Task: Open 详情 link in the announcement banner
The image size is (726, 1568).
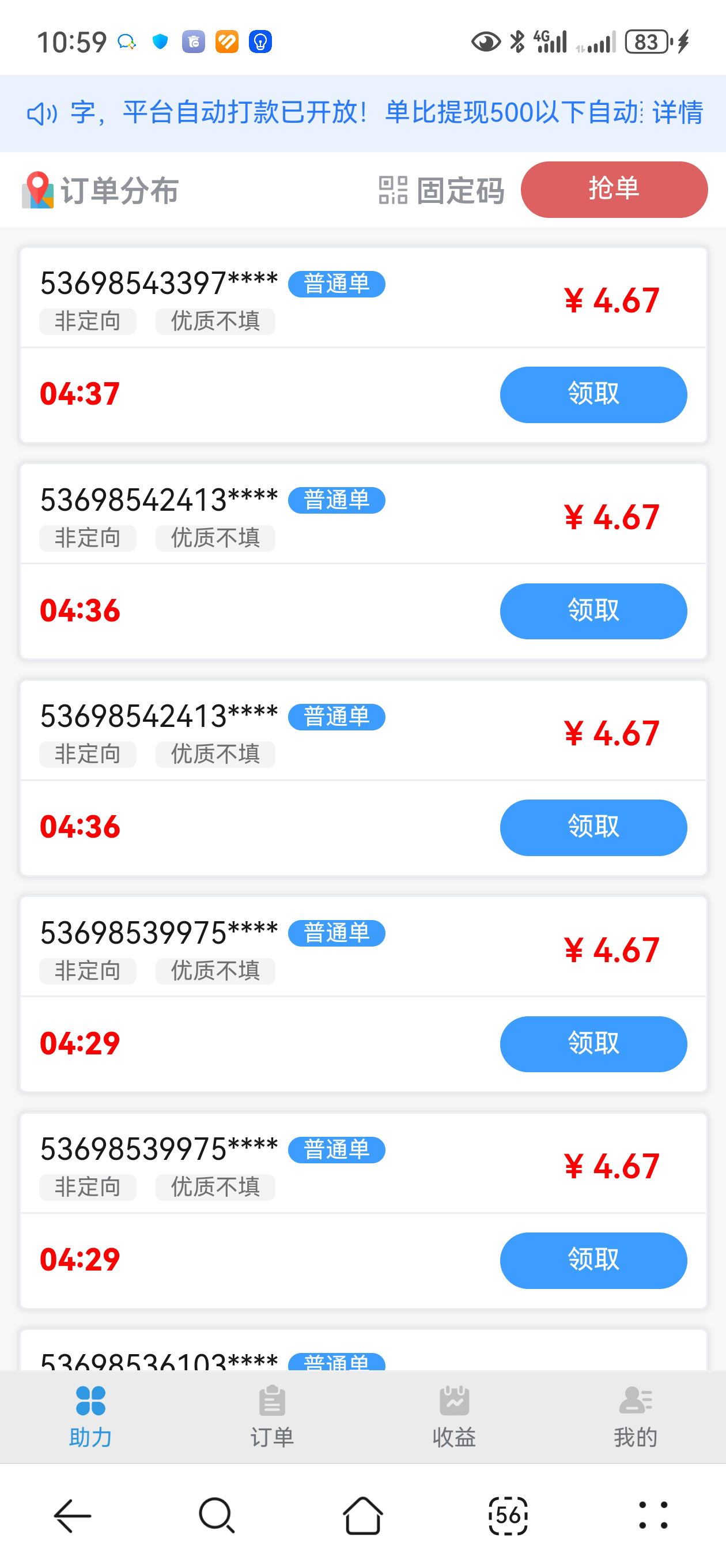Action: click(678, 113)
